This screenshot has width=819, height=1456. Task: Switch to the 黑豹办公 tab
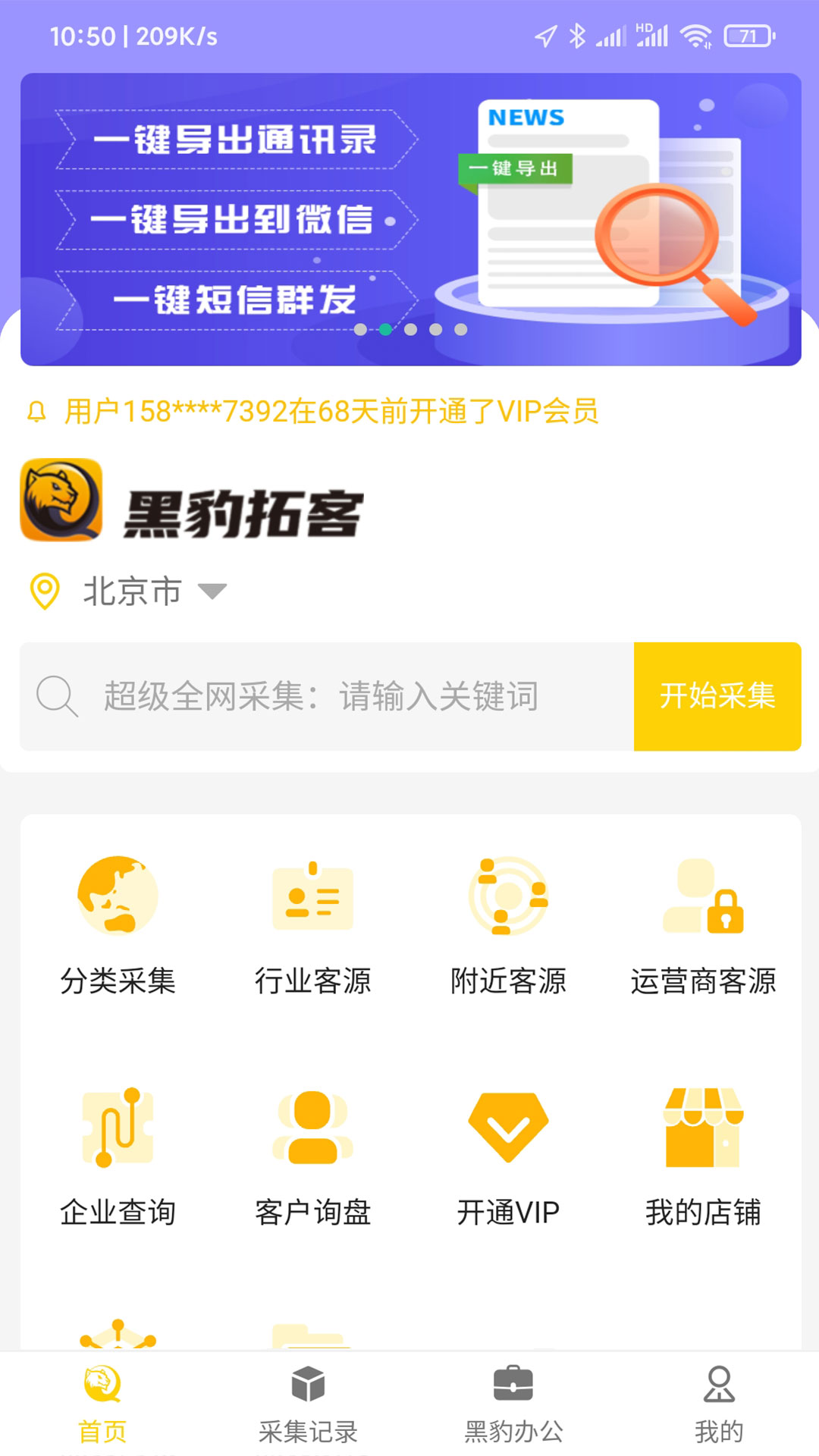click(x=513, y=1403)
